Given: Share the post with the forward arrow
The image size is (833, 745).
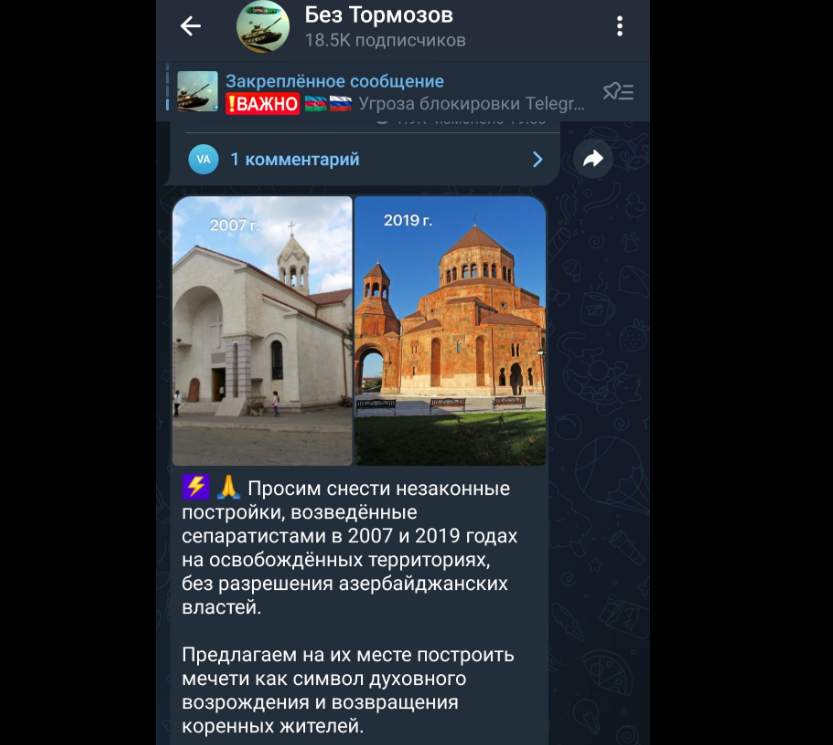Looking at the screenshot, I should [x=594, y=158].
